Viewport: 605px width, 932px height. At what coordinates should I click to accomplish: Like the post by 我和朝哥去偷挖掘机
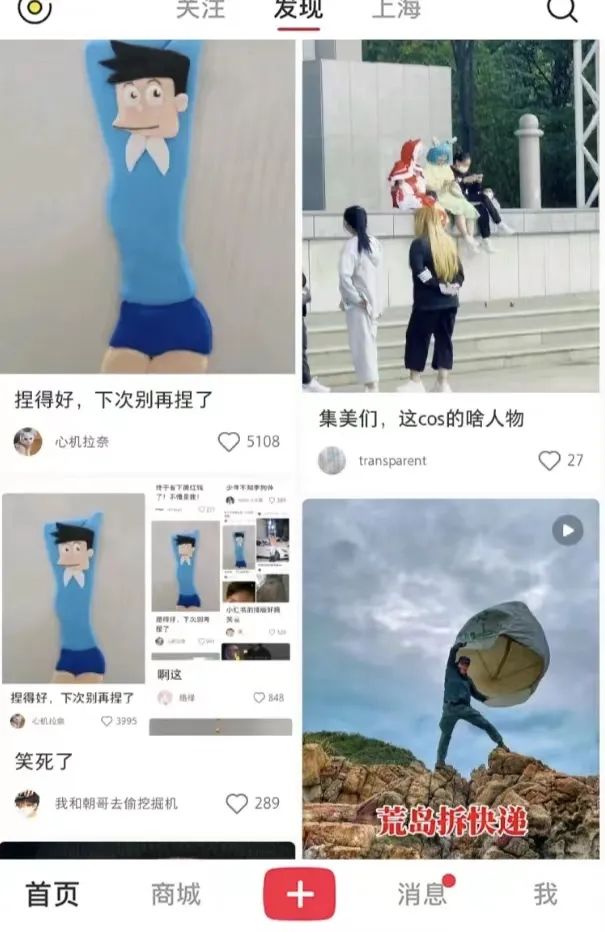tap(236, 803)
